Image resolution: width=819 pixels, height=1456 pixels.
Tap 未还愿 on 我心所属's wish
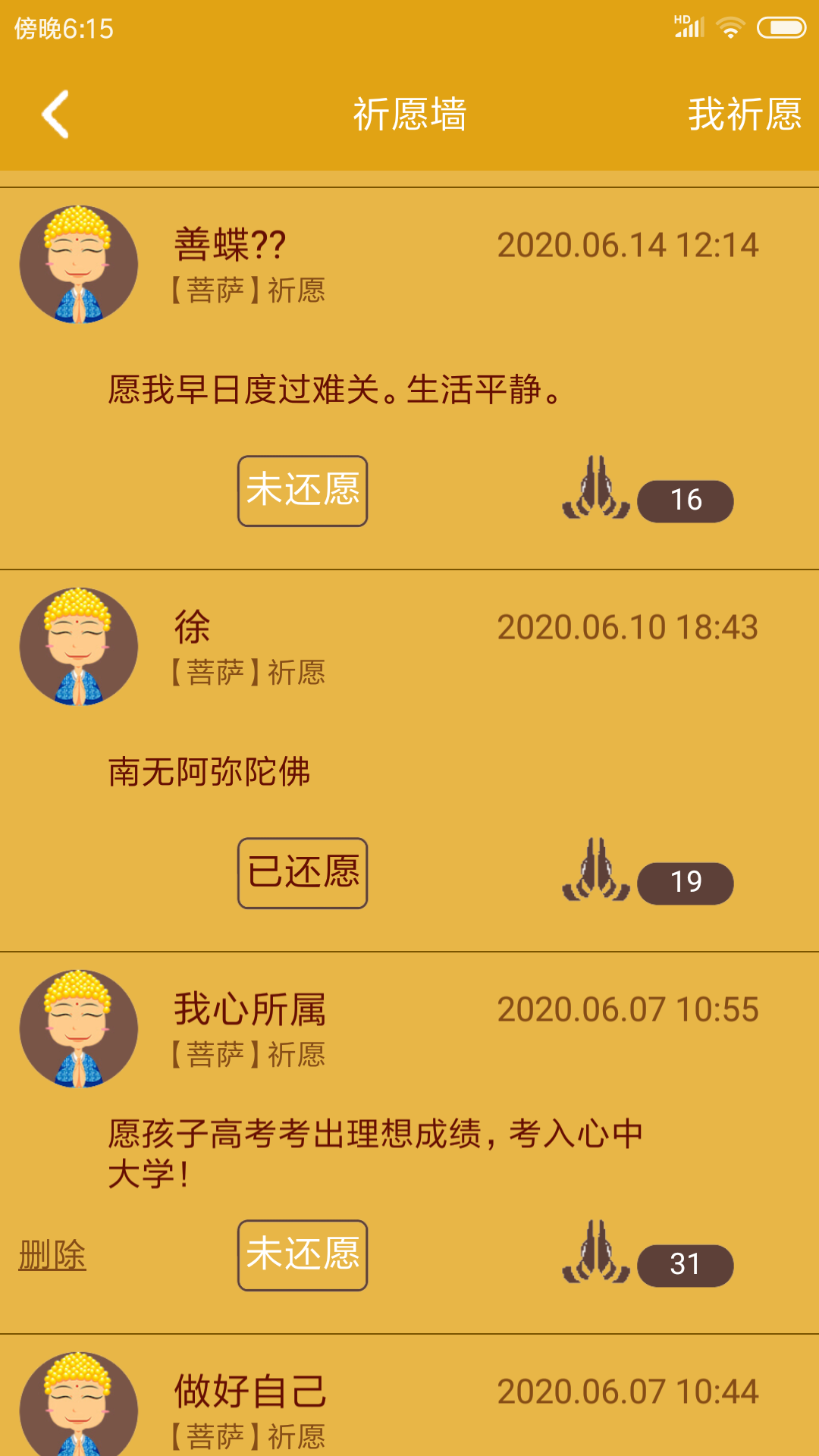[x=303, y=1255]
